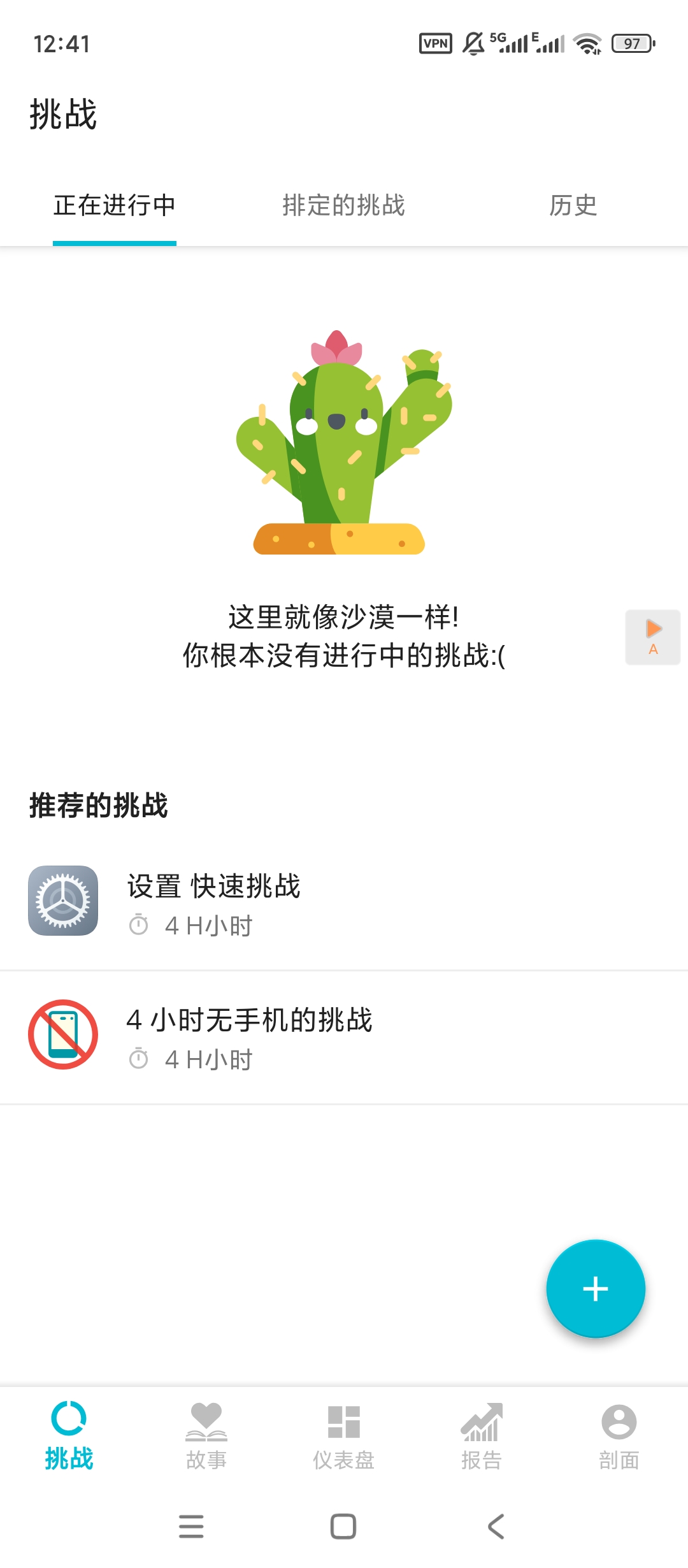Tap the blue + button to create a challenge

point(595,1288)
